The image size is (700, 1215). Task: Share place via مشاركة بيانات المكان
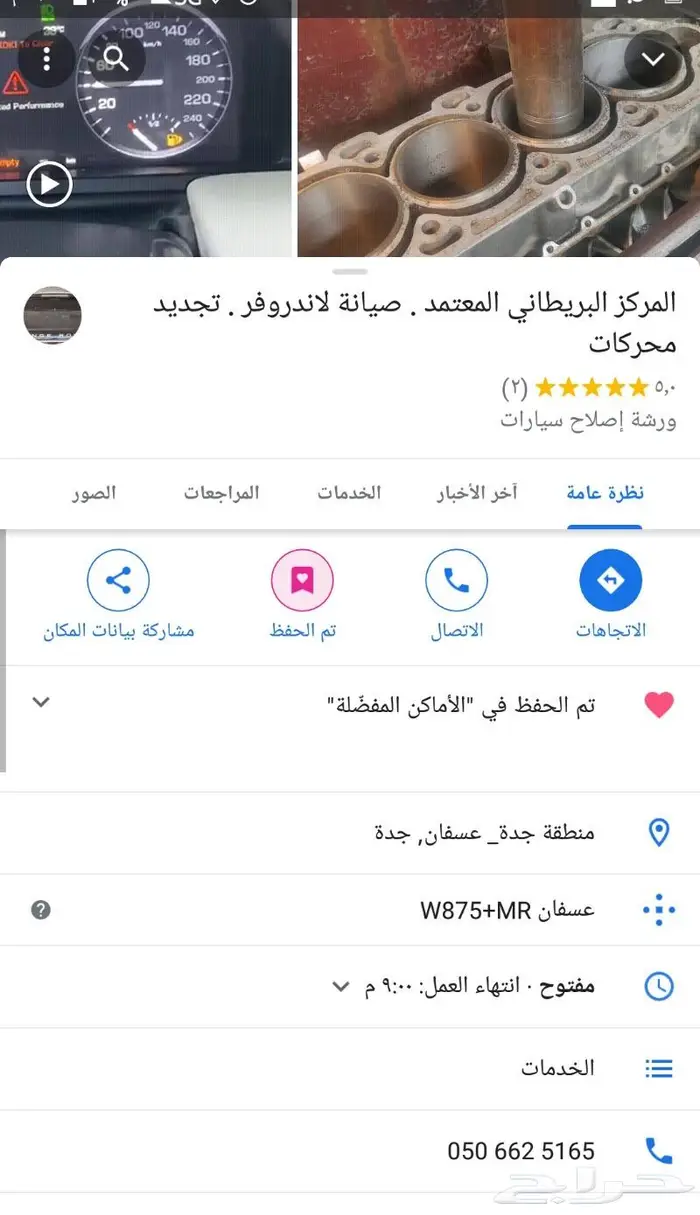coord(118,595)
